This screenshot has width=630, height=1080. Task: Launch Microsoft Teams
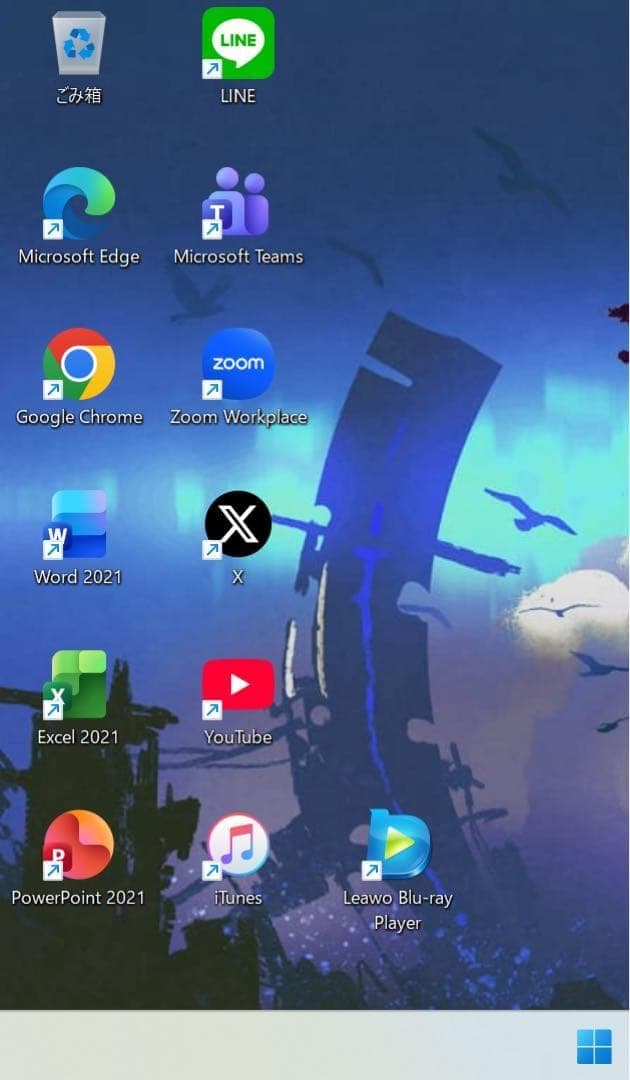[x=238, y=204]
